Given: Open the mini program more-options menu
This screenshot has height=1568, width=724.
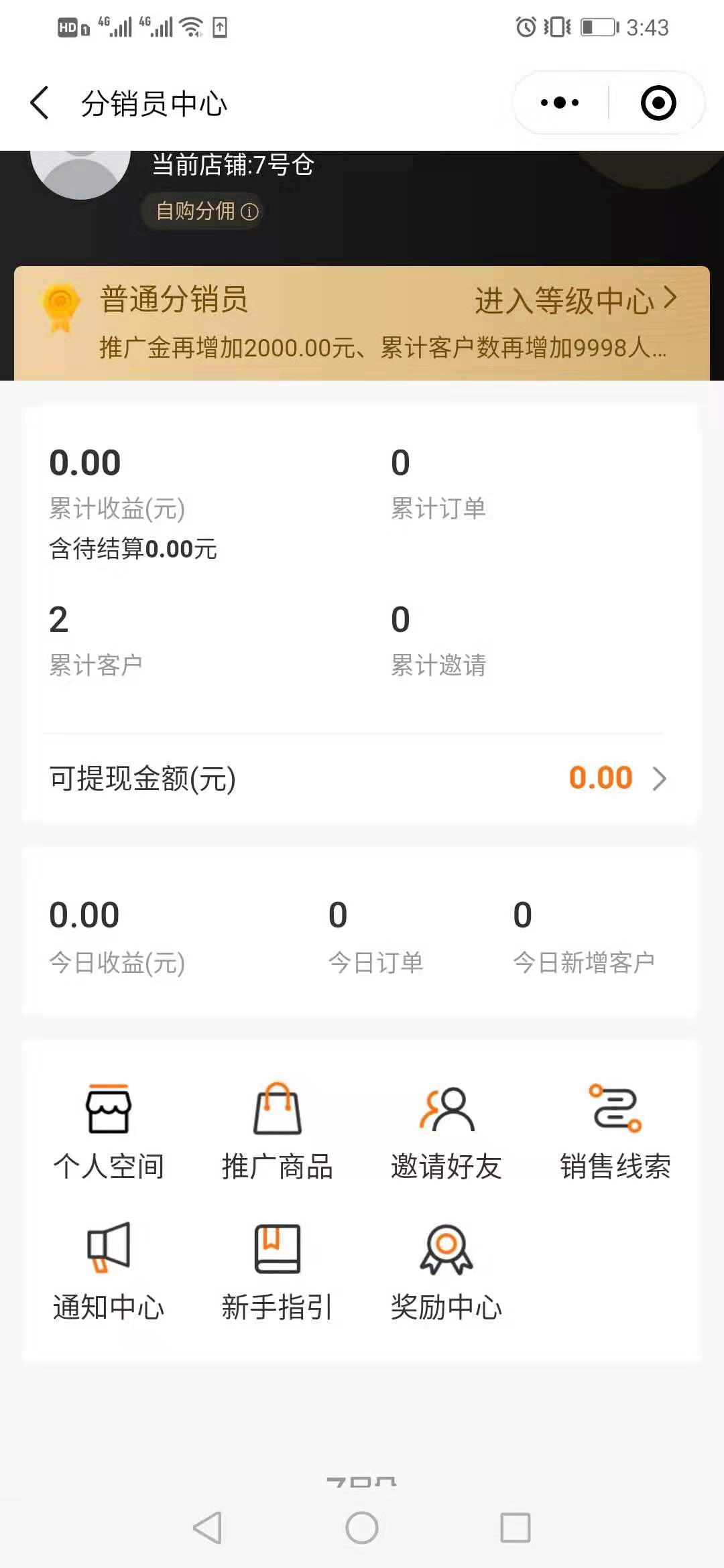Looking at the screenshot, I should point(560,103).
